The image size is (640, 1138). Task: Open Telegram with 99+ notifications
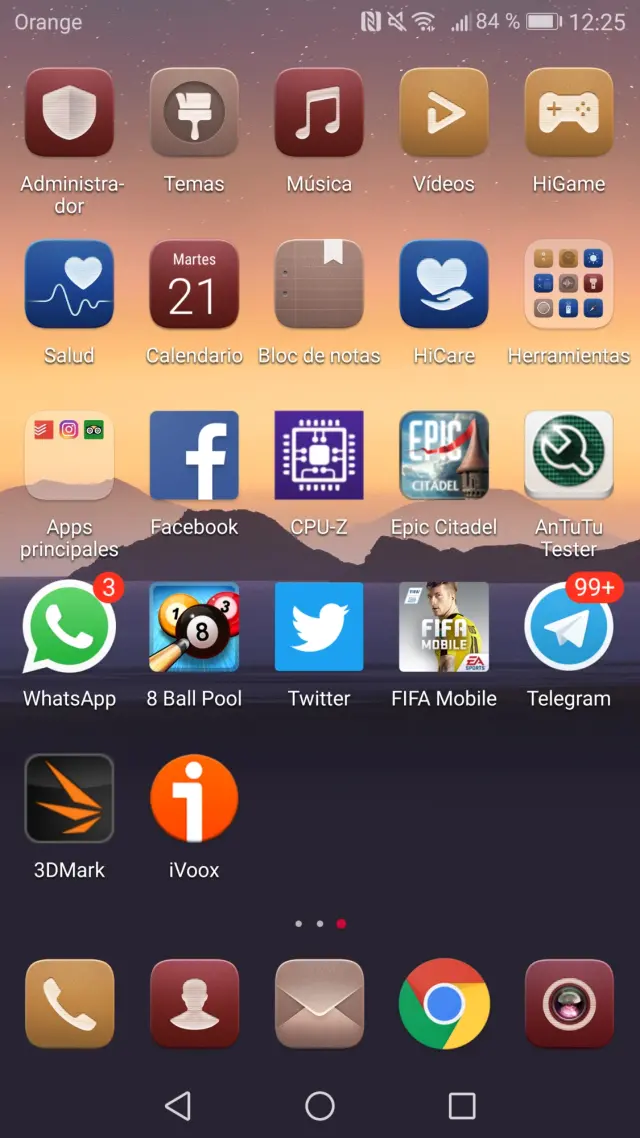(x=569, y=628)
